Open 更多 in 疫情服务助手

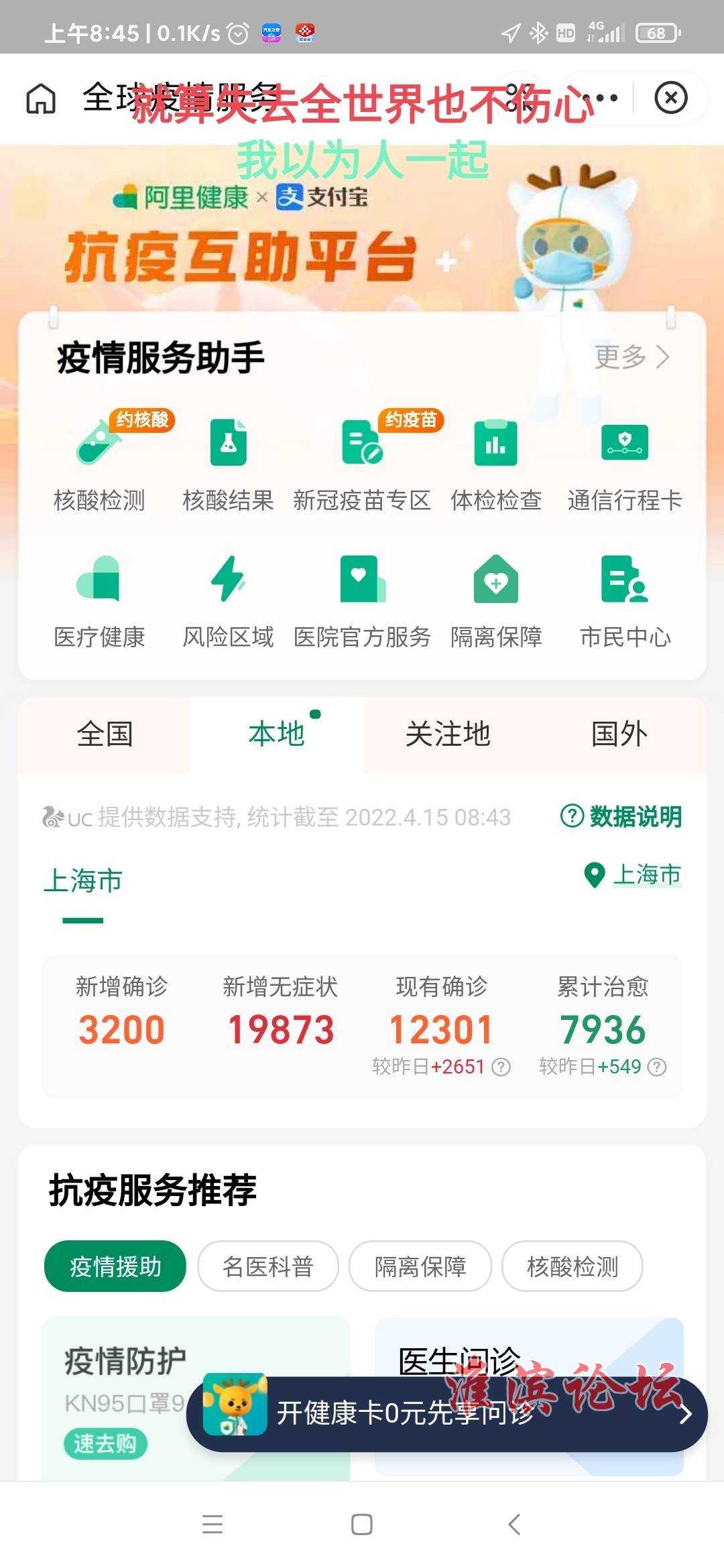click(x=631, y=356)
